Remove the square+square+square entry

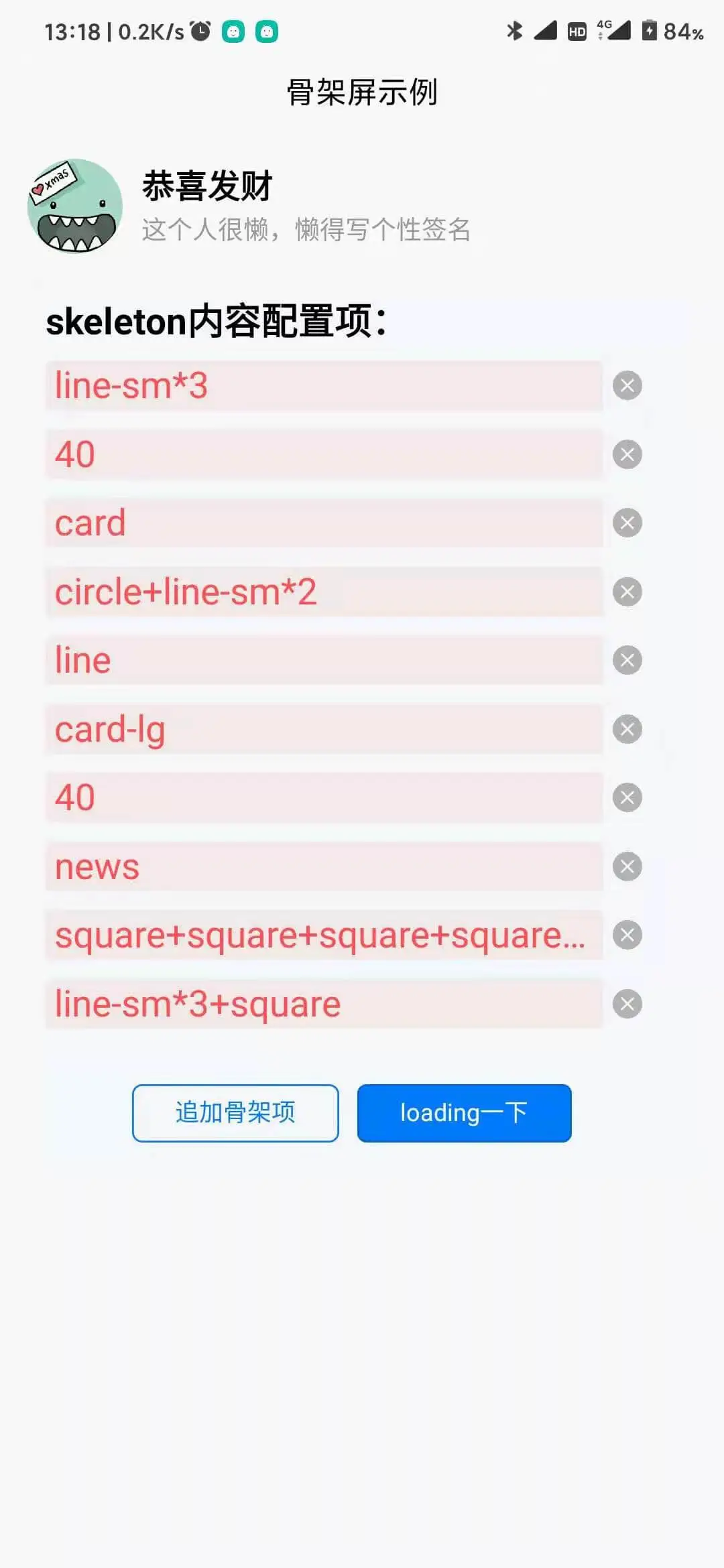pos(627,935)
